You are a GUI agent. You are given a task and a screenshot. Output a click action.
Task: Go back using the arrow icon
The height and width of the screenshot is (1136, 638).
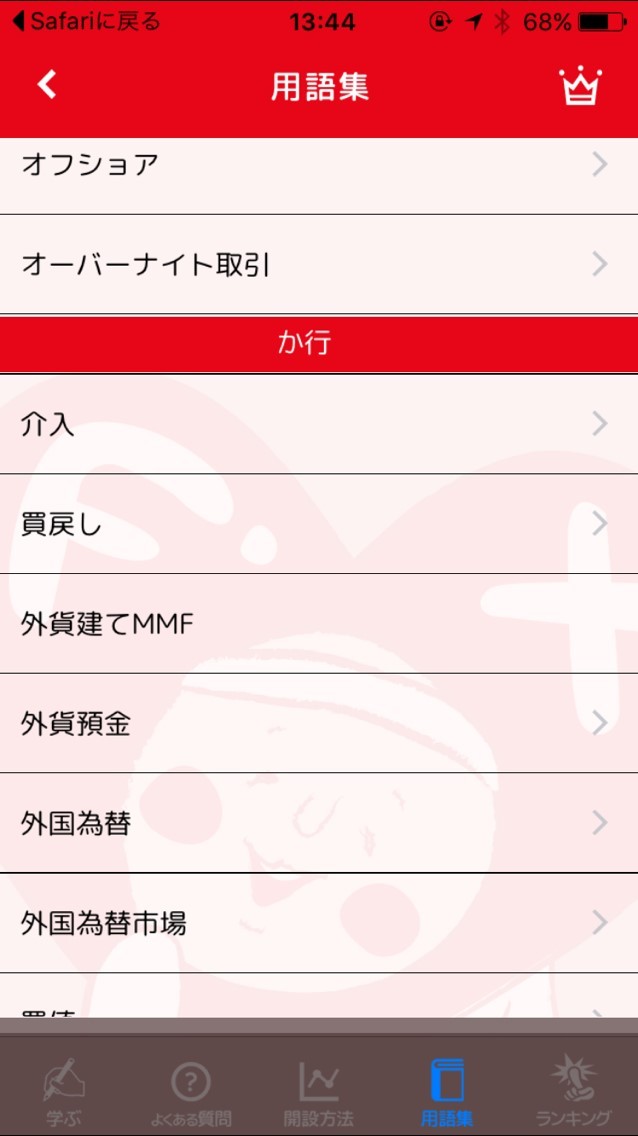(x=47, y=85)
